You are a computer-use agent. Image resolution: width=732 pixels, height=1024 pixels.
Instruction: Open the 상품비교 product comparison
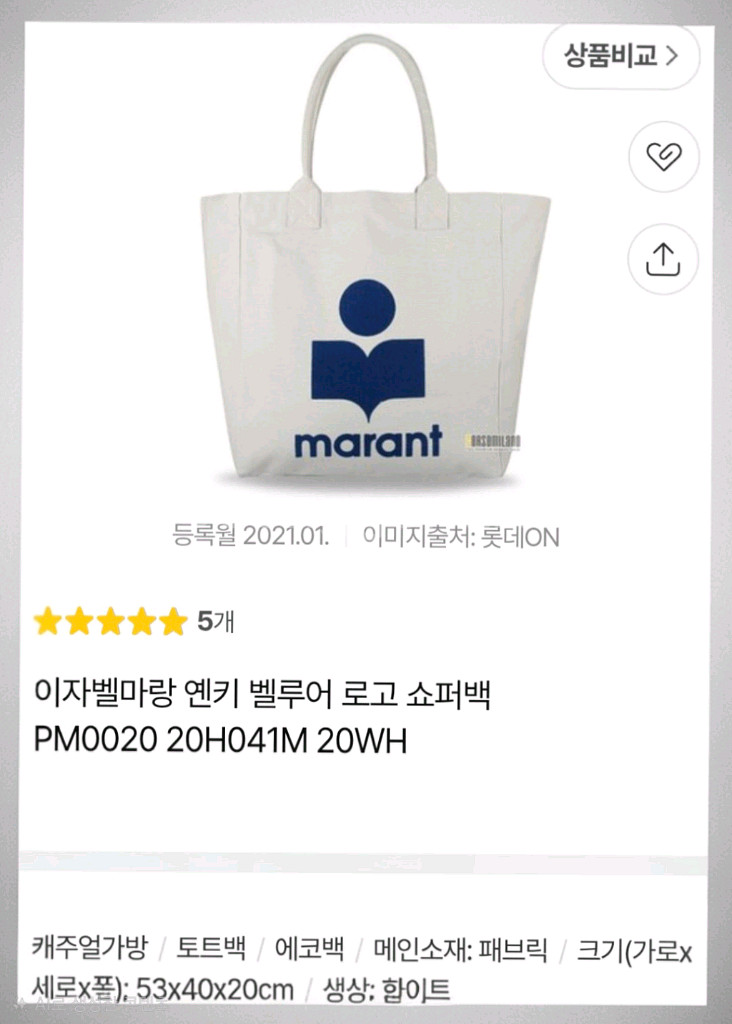click(621, 56)
